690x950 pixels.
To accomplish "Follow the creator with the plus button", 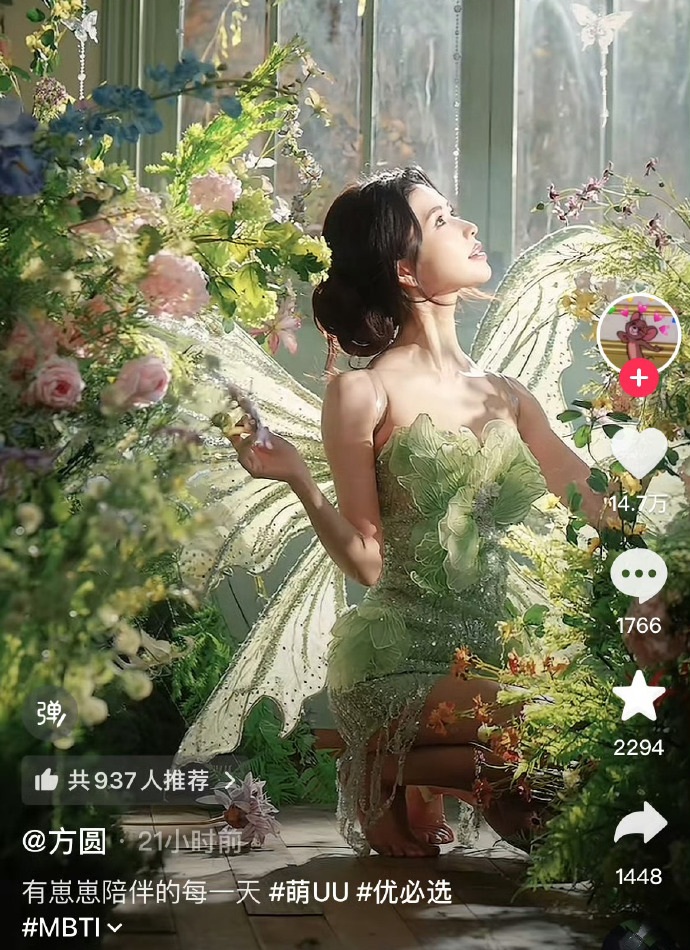I will point(638,378).
